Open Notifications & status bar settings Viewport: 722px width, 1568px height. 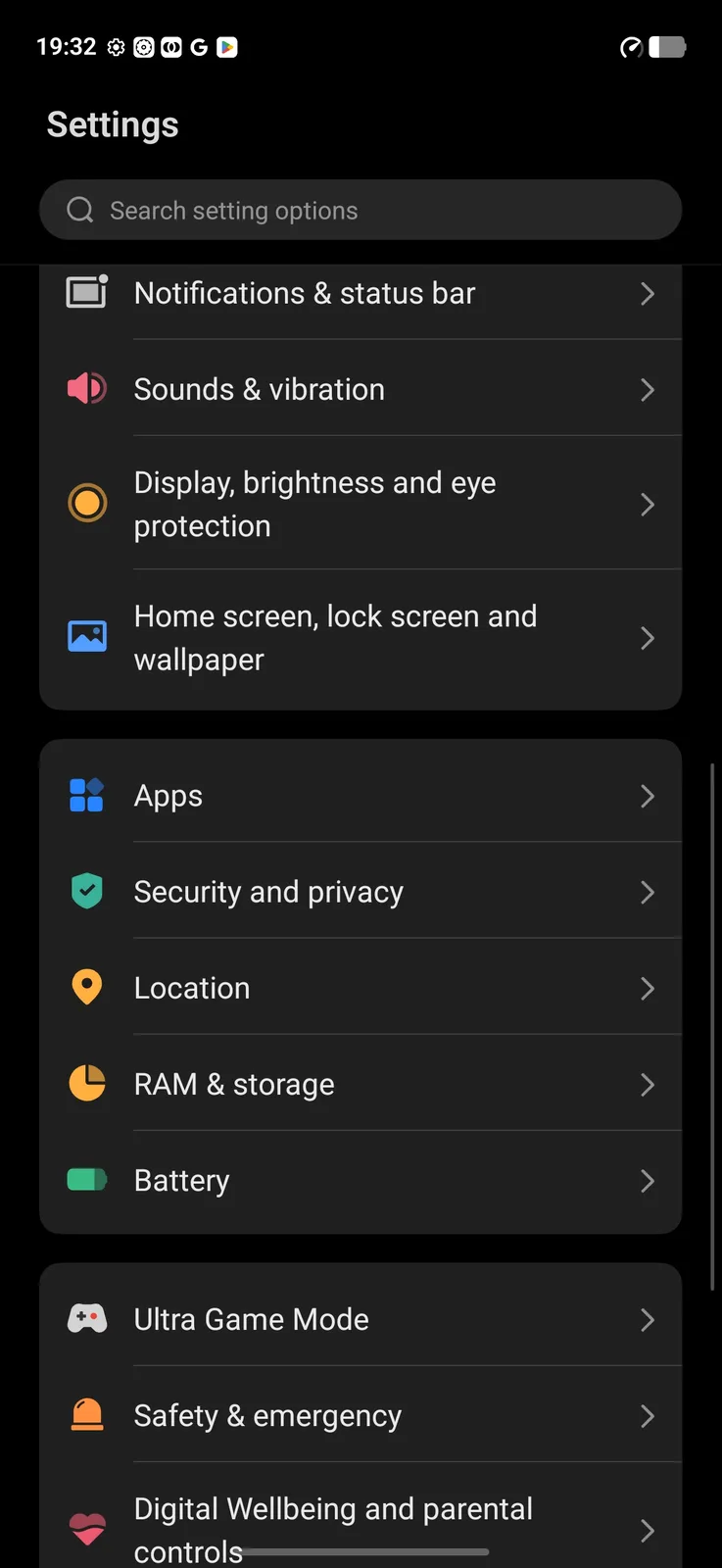point(361,294)
